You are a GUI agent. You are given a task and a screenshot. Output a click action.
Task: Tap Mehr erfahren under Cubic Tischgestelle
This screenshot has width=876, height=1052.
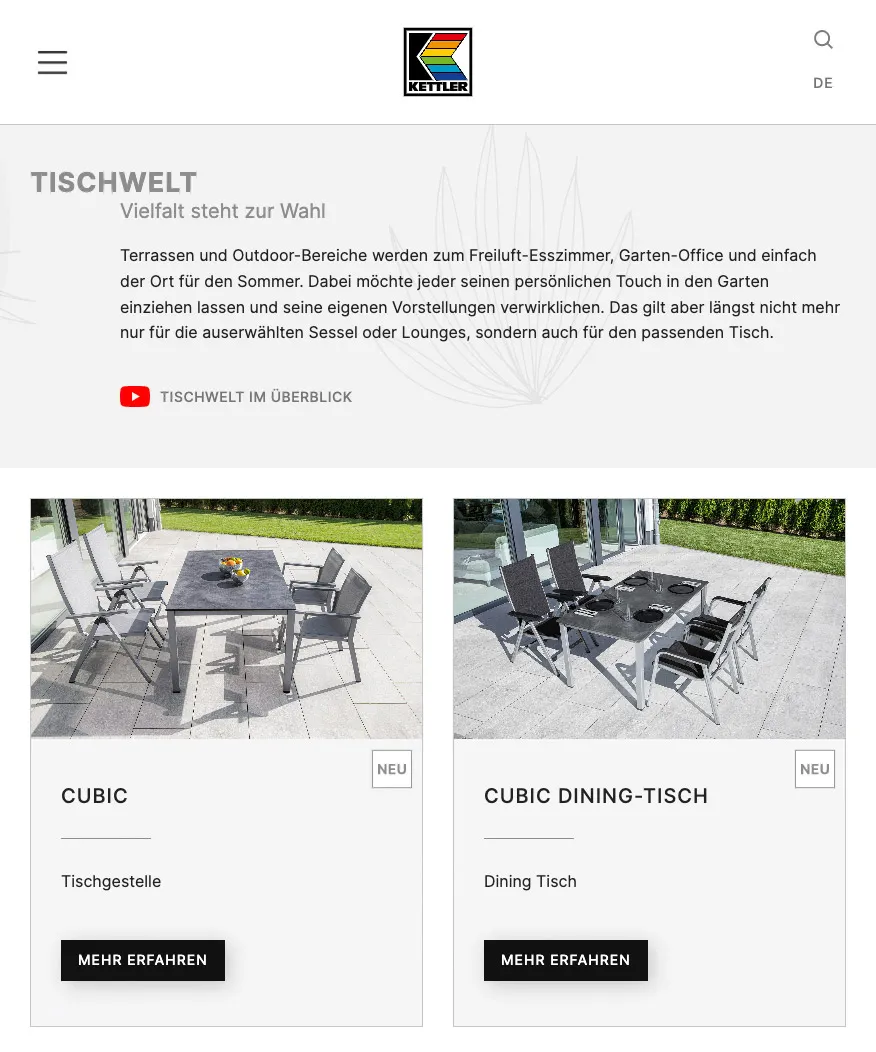pyautogui.click(x=143, y=960)
